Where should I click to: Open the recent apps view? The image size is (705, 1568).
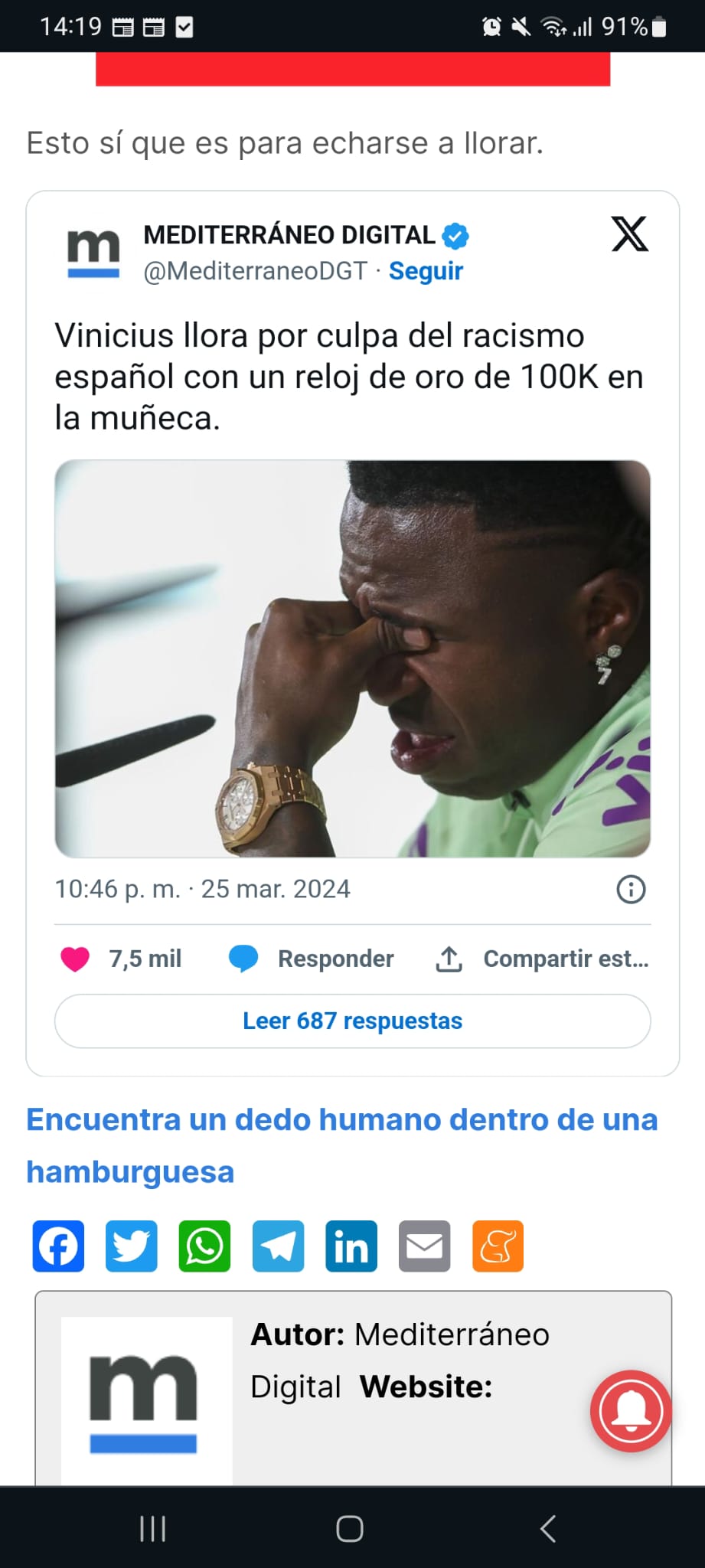[x=153, y=1529]
